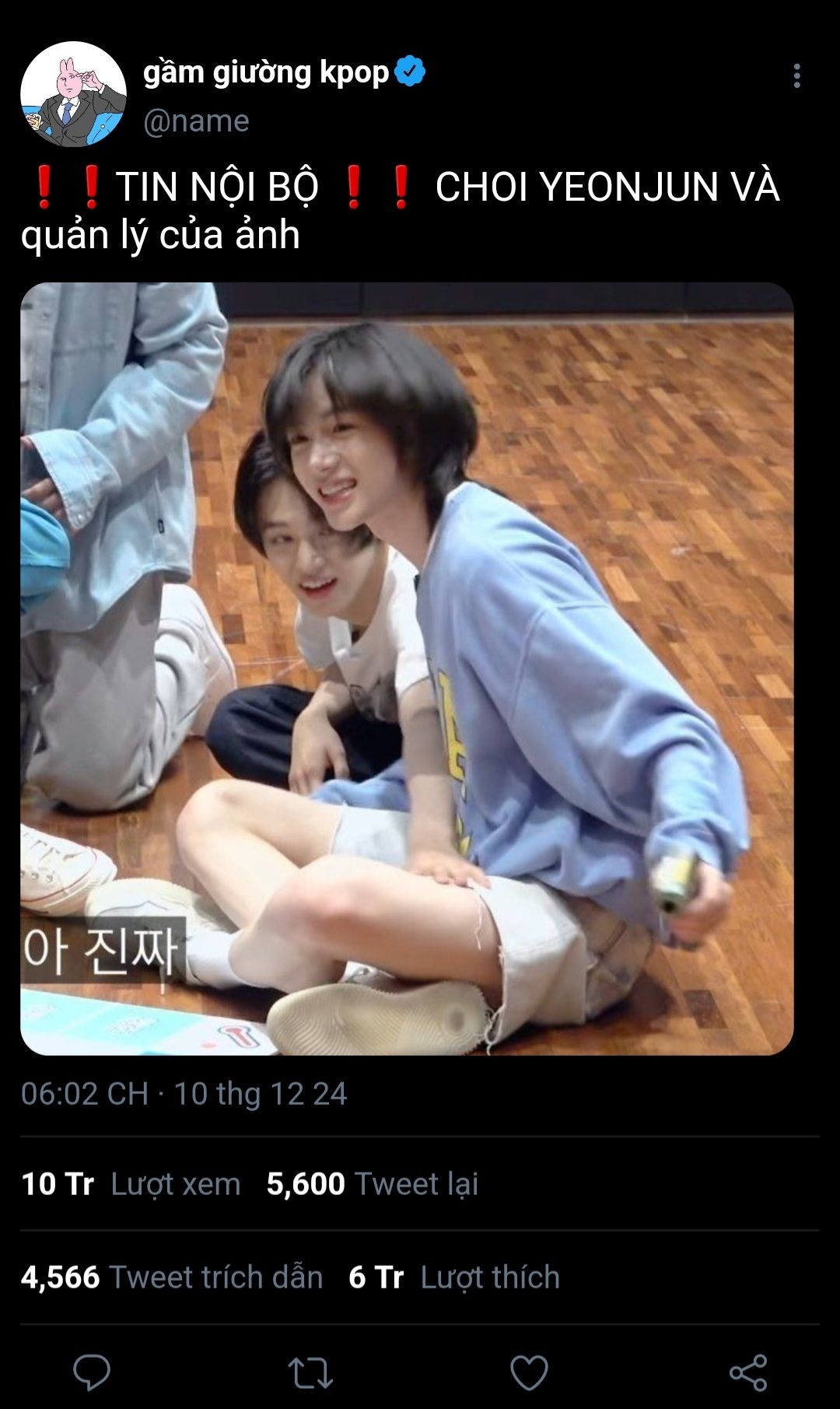Like this tweet with the heart
The width and height of the screenshot is (840, 1409).
pyautogui.click(x=529, y=1372)
